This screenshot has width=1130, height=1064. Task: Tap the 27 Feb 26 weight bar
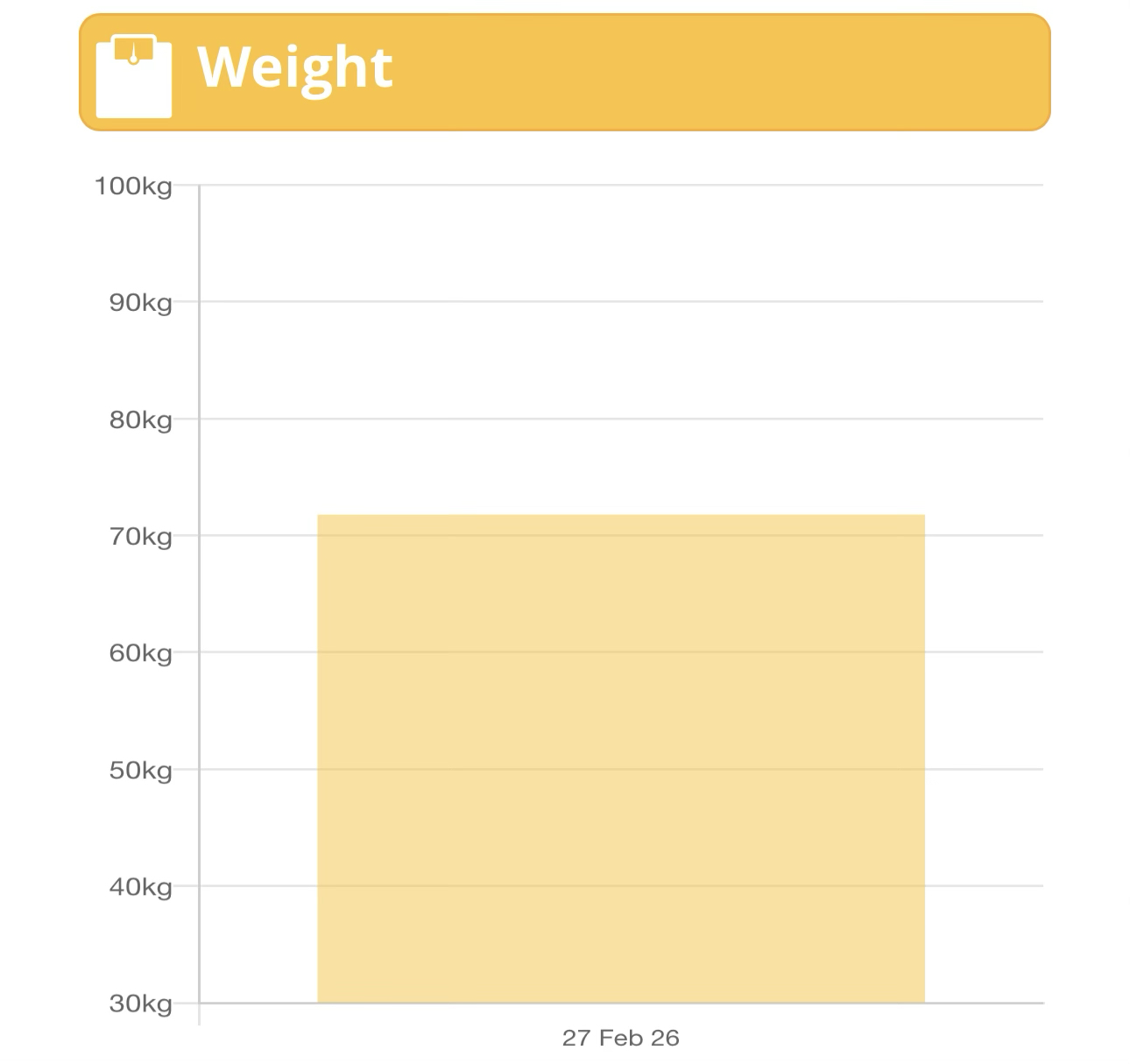620,758
